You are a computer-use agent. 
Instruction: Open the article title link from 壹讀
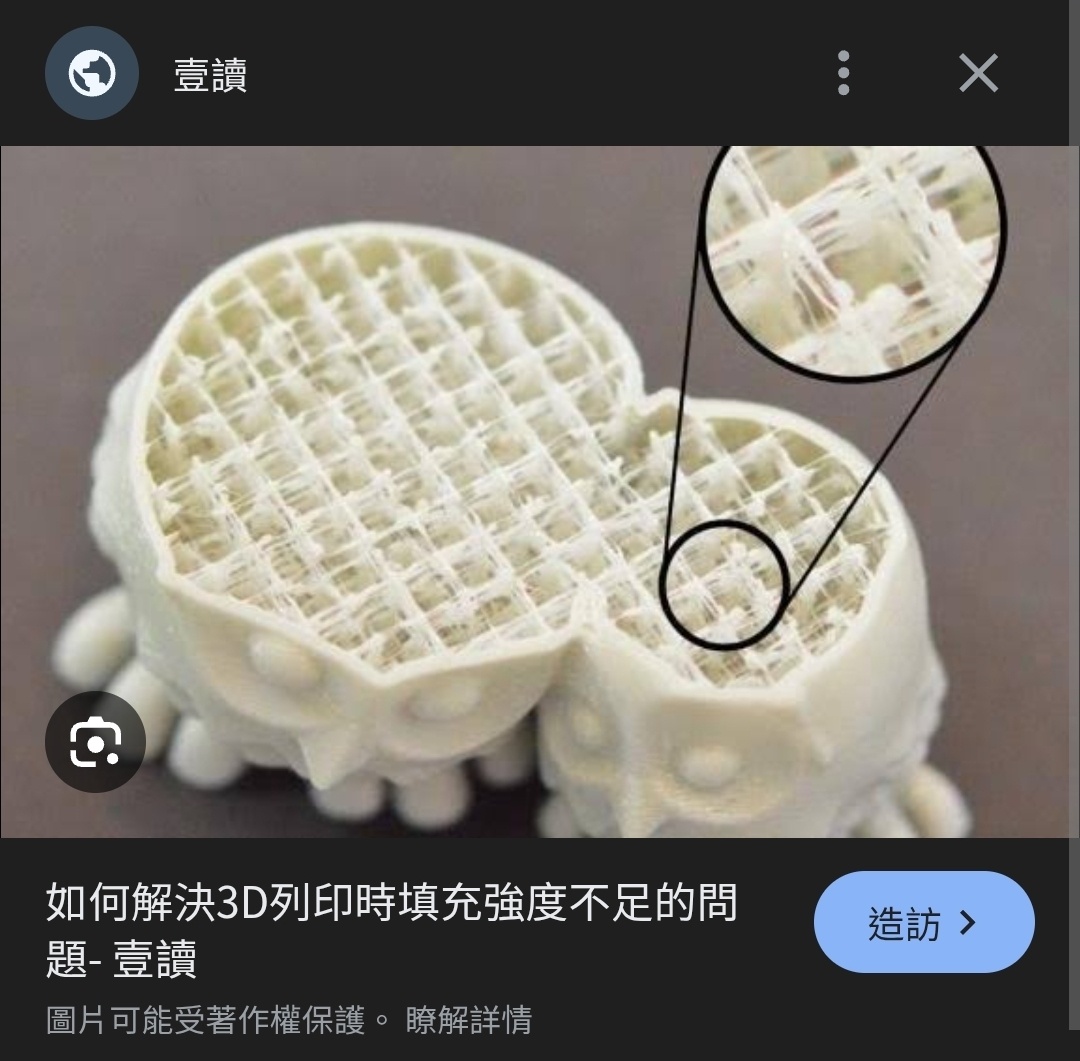pos(390,929)
